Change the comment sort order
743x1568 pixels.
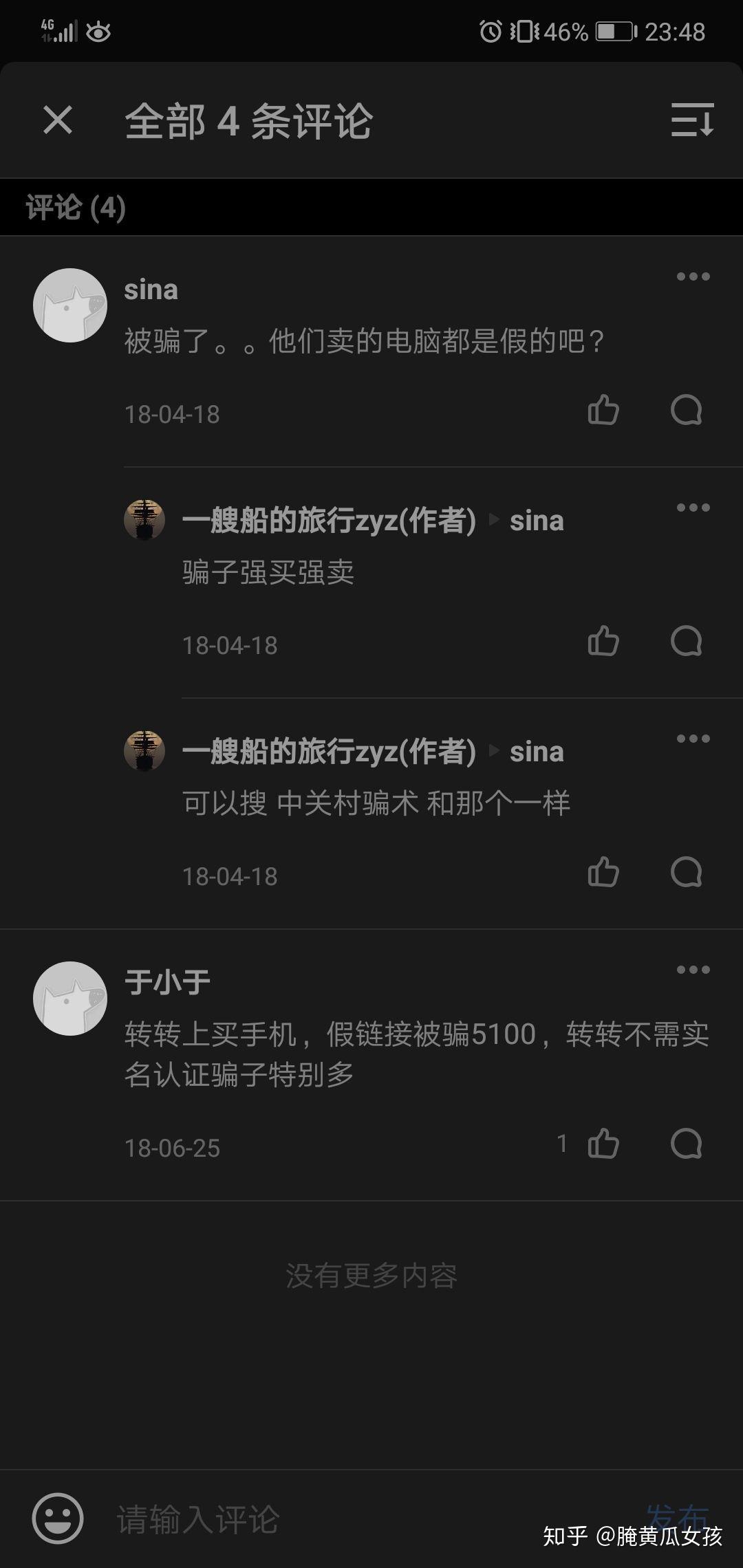[693, 120]
